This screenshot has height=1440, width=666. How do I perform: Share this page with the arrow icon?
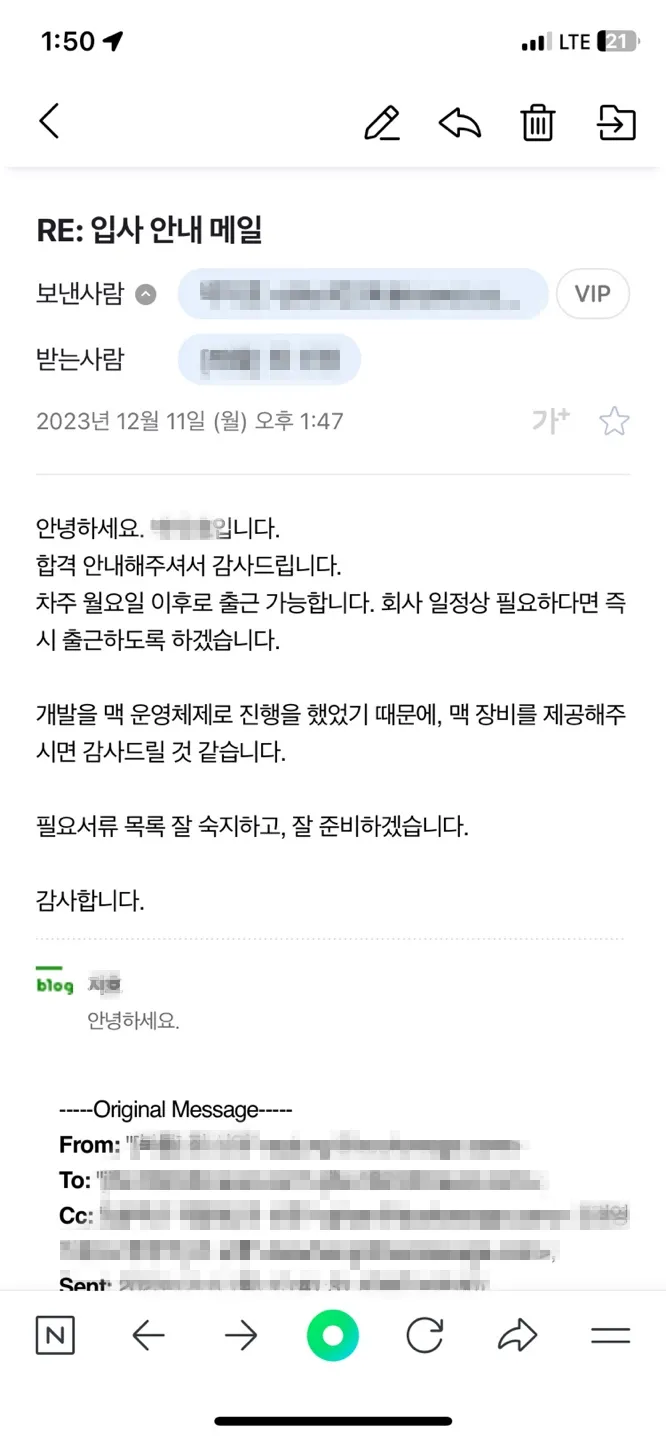(517, 1335)
